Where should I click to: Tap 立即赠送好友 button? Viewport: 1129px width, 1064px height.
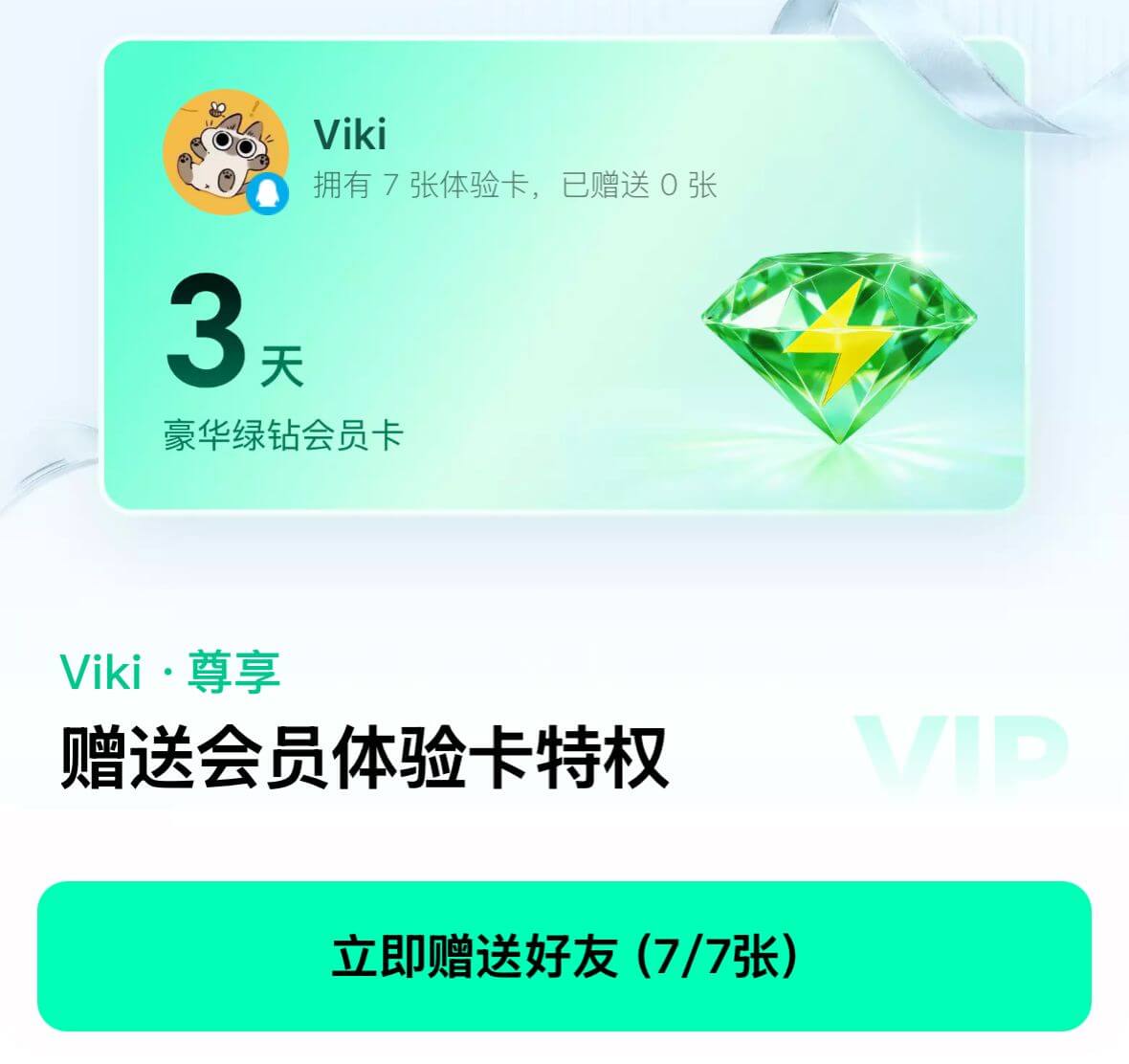click(x=564, y=956)
